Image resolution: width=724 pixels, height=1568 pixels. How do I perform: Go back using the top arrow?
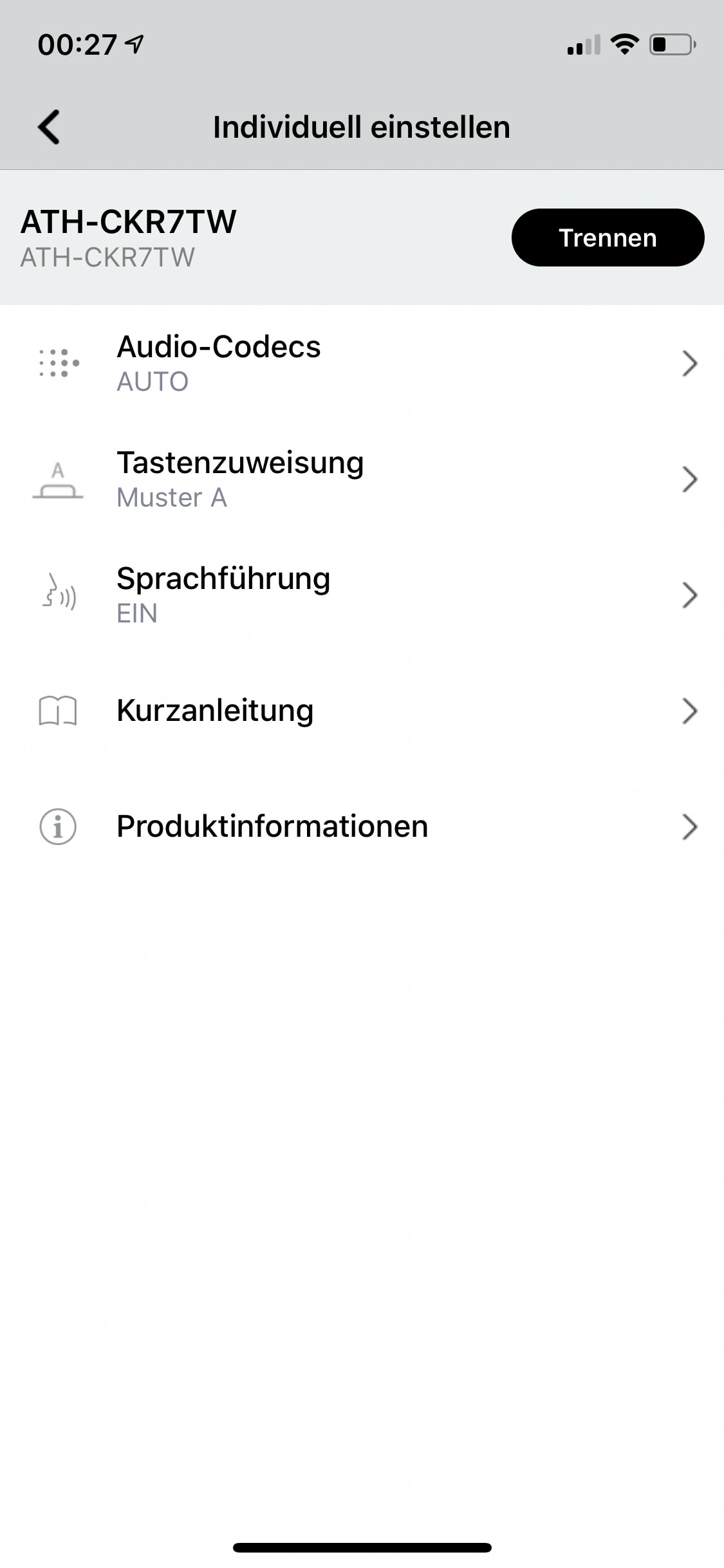49,127
